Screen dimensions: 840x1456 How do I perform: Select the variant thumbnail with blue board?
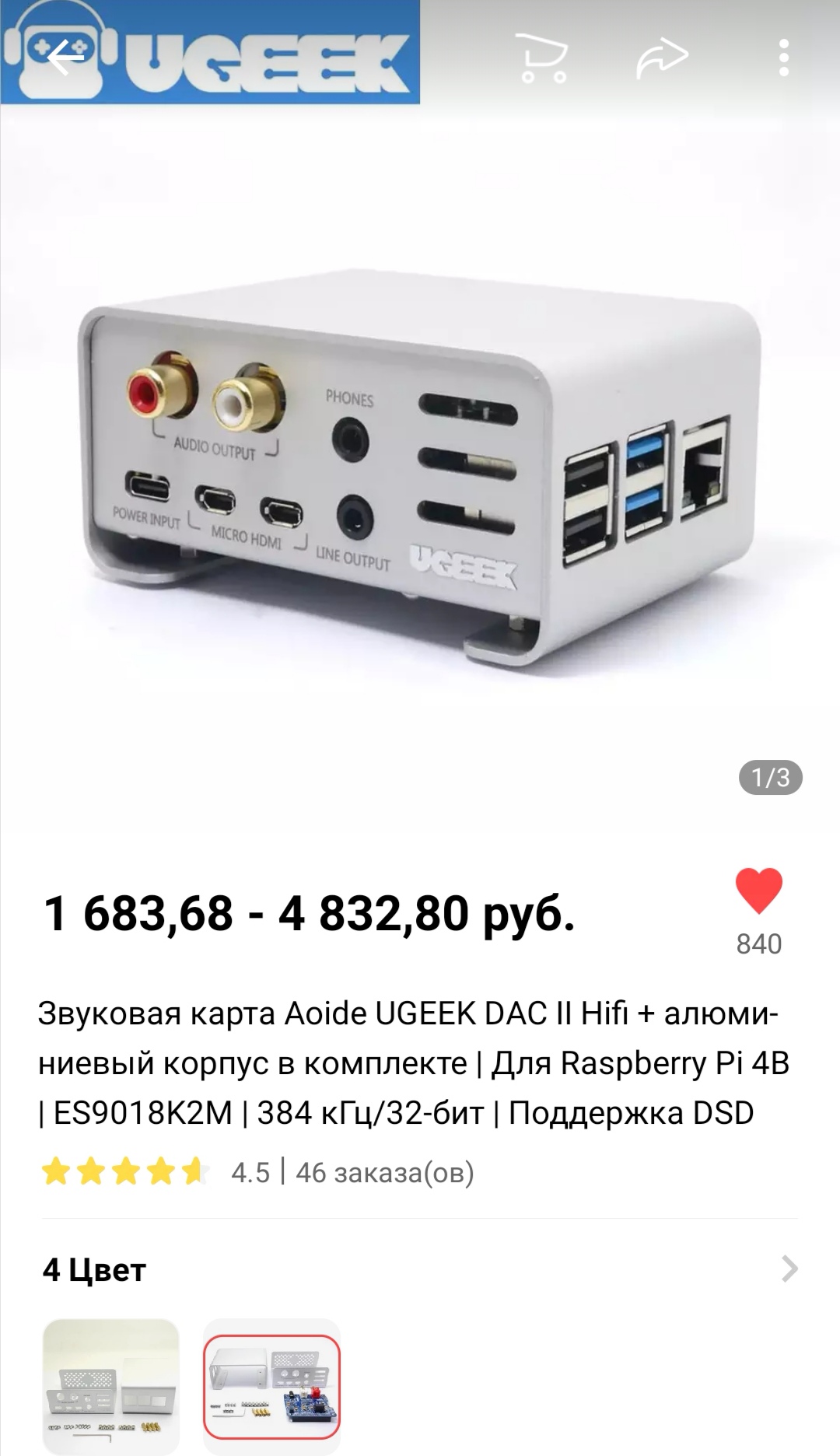pos(271,1386)
